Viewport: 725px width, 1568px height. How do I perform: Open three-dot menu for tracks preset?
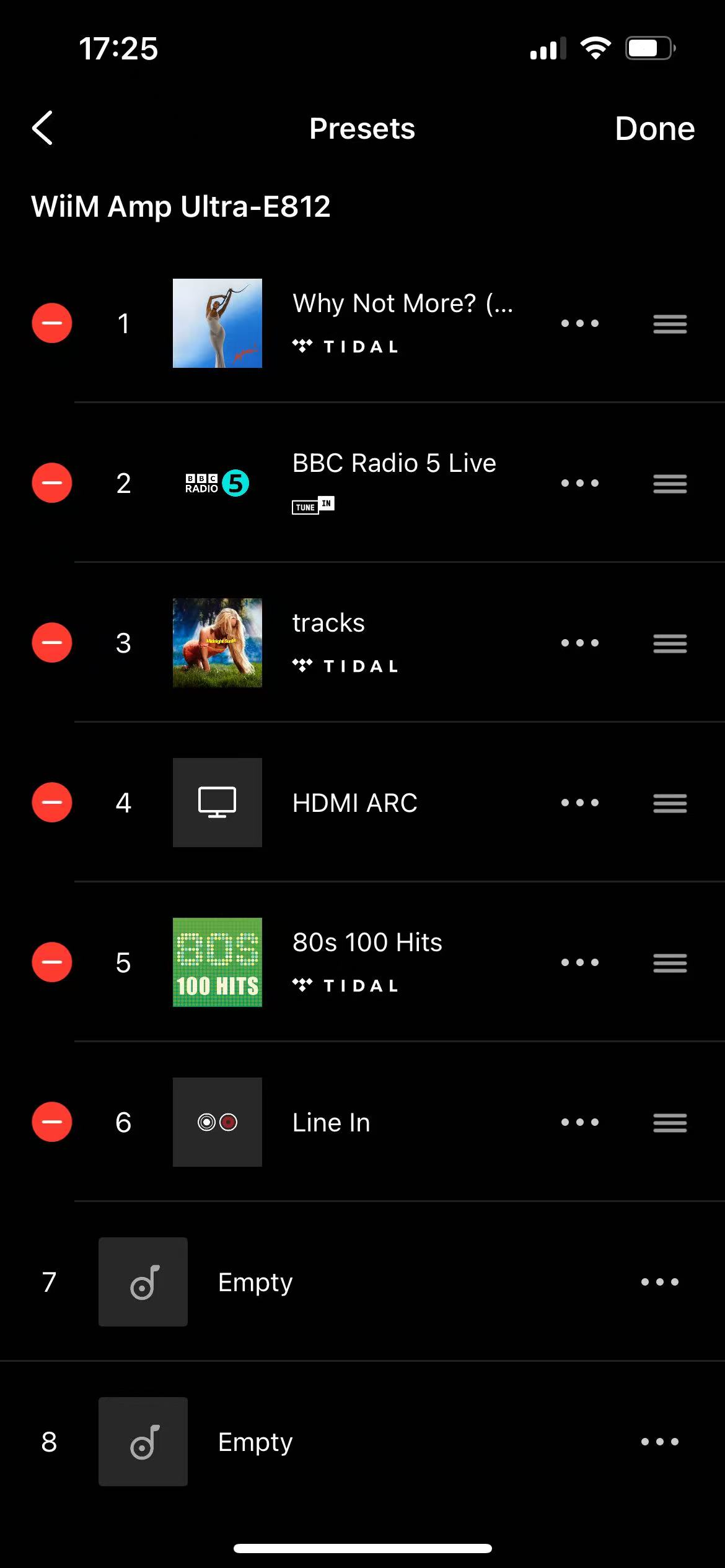[x=580, y=643]
